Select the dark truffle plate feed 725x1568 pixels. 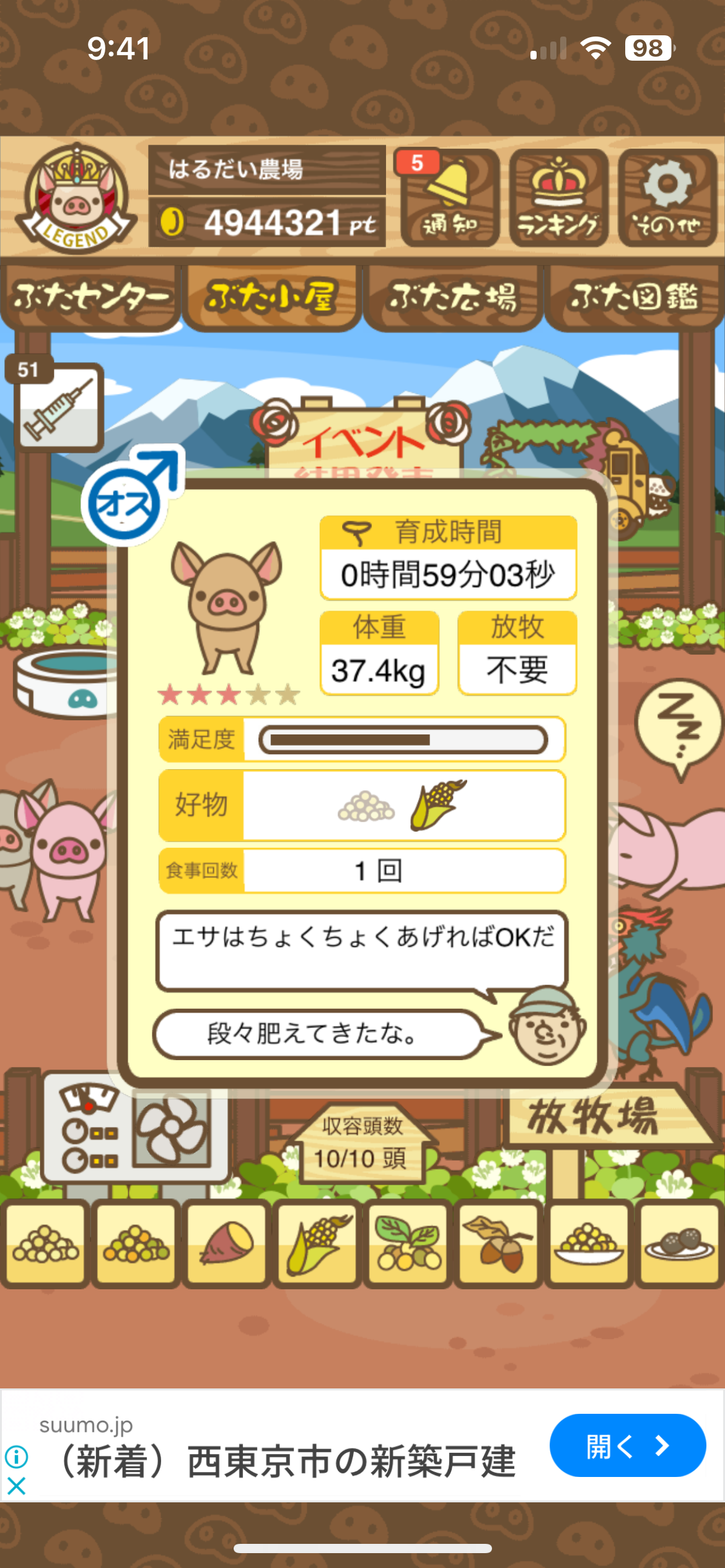coord(679,1244)
